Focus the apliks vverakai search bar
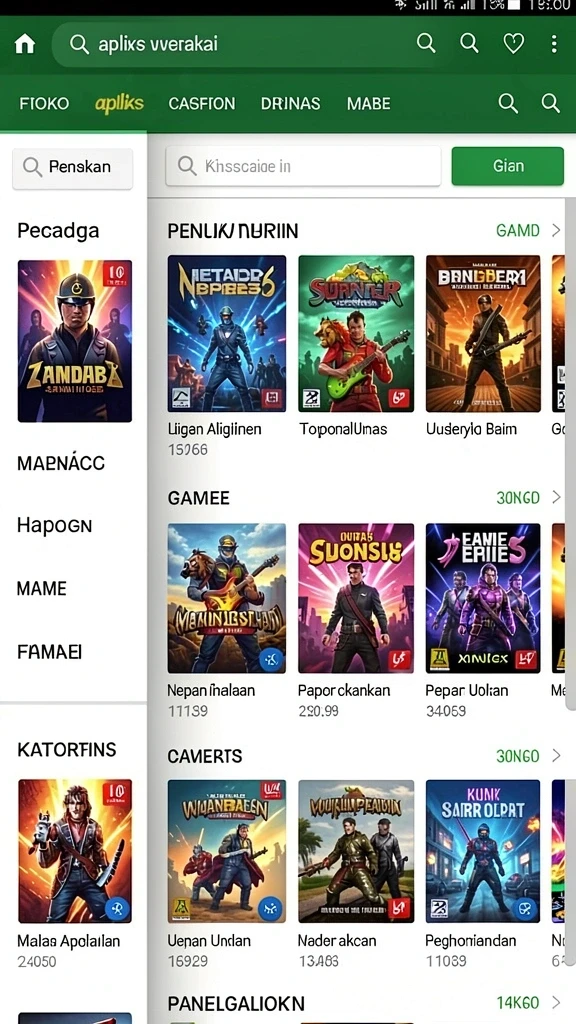The width and height of the screenshot is (576, 1024). click(235, 44)
